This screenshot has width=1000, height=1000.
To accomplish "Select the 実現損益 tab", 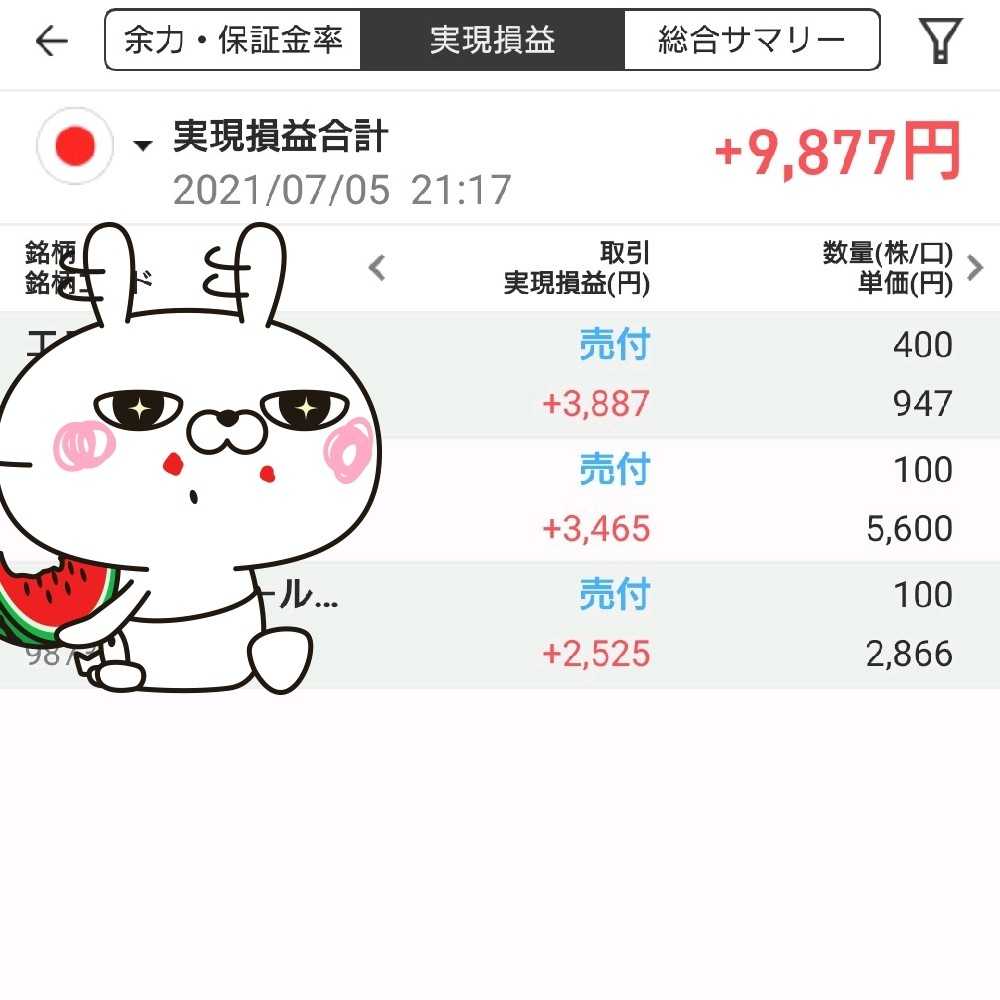I will tap(492, 40).
